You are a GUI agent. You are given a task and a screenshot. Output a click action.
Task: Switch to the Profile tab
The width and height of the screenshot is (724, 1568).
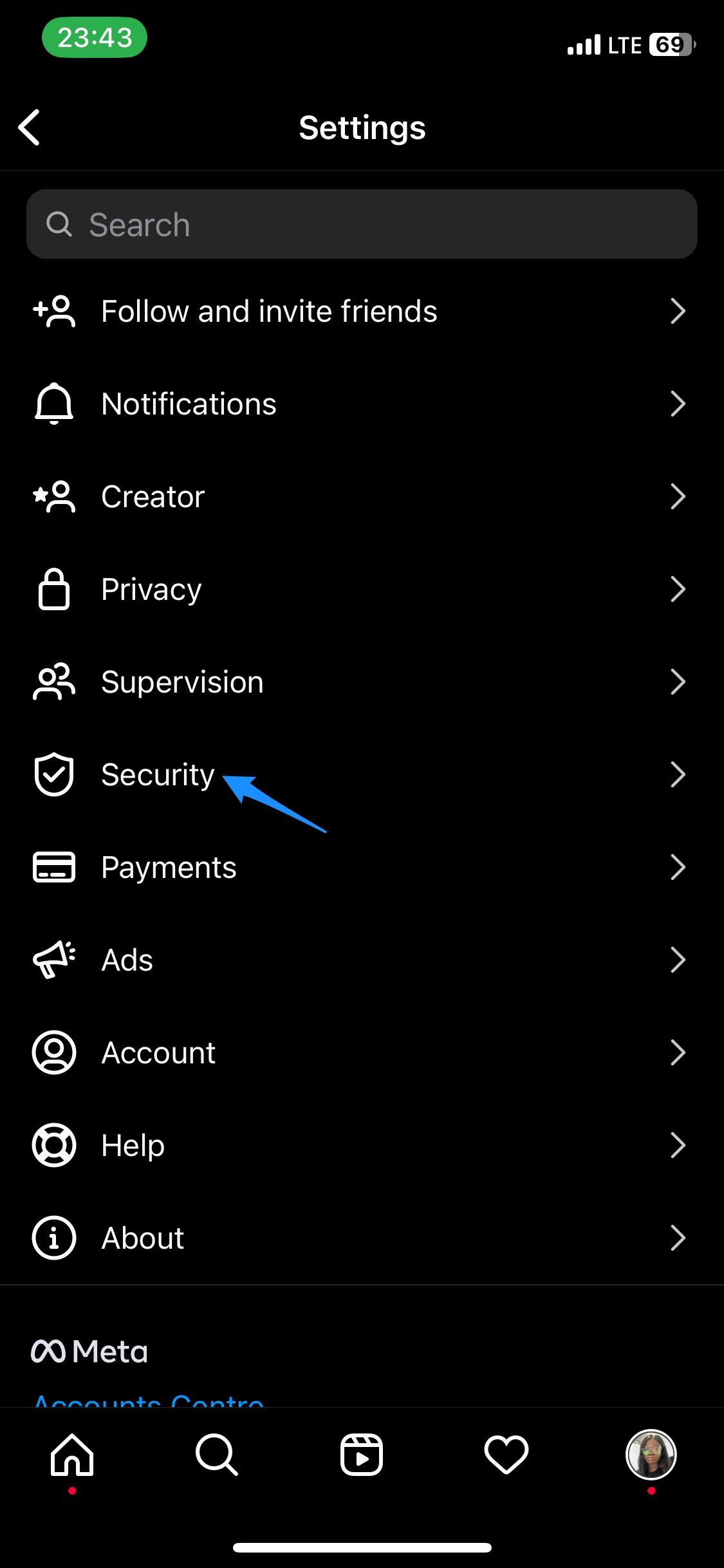651,1455
